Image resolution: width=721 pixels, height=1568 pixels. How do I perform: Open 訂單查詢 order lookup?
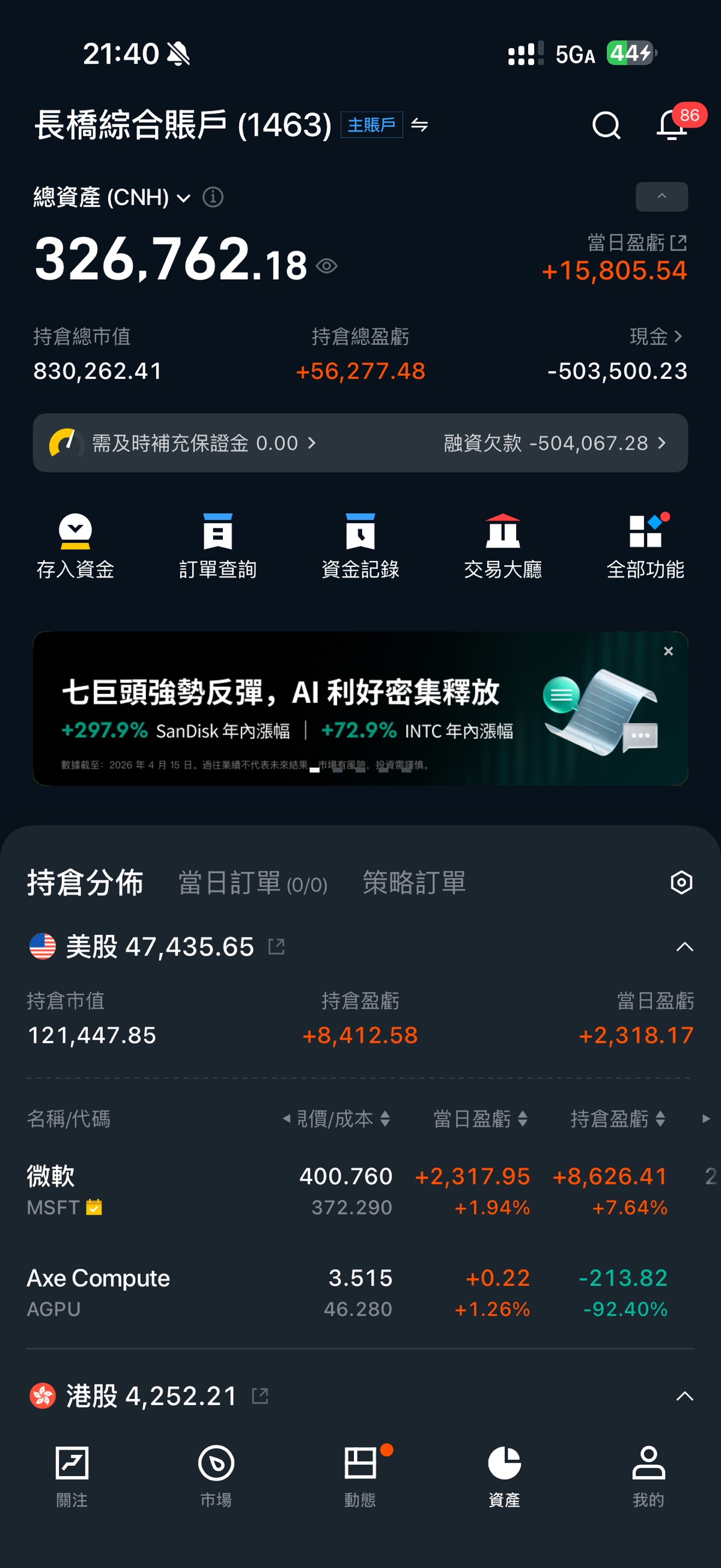pos(218,546)
